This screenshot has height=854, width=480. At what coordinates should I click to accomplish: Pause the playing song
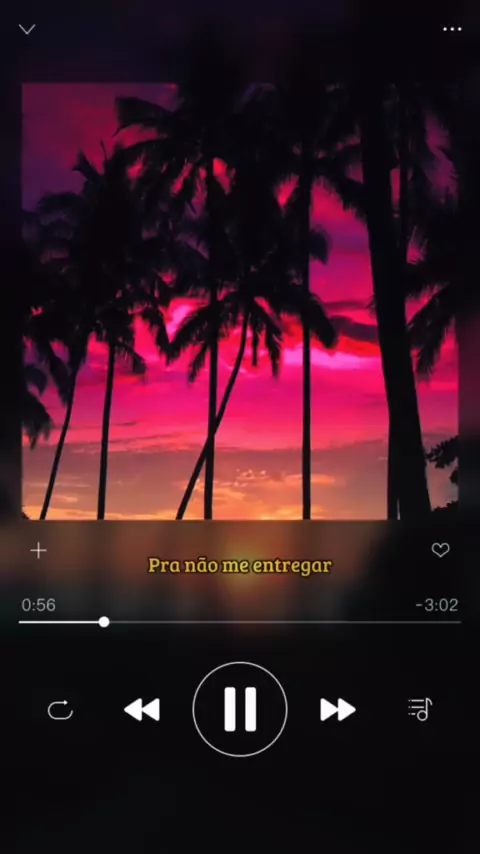click(240, 709)
